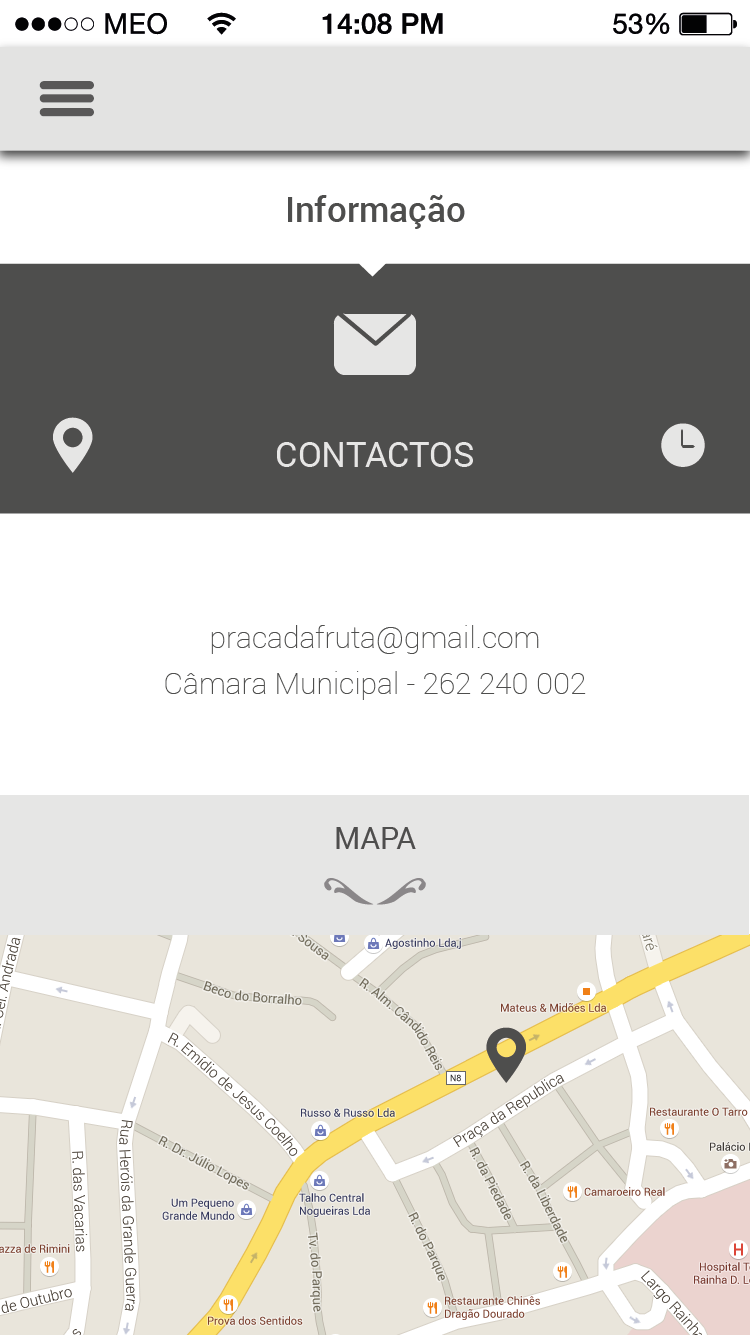The height and width of the screenshot is (1335, 750).
Task: Switch to the location pin tab
Action: 73,445
